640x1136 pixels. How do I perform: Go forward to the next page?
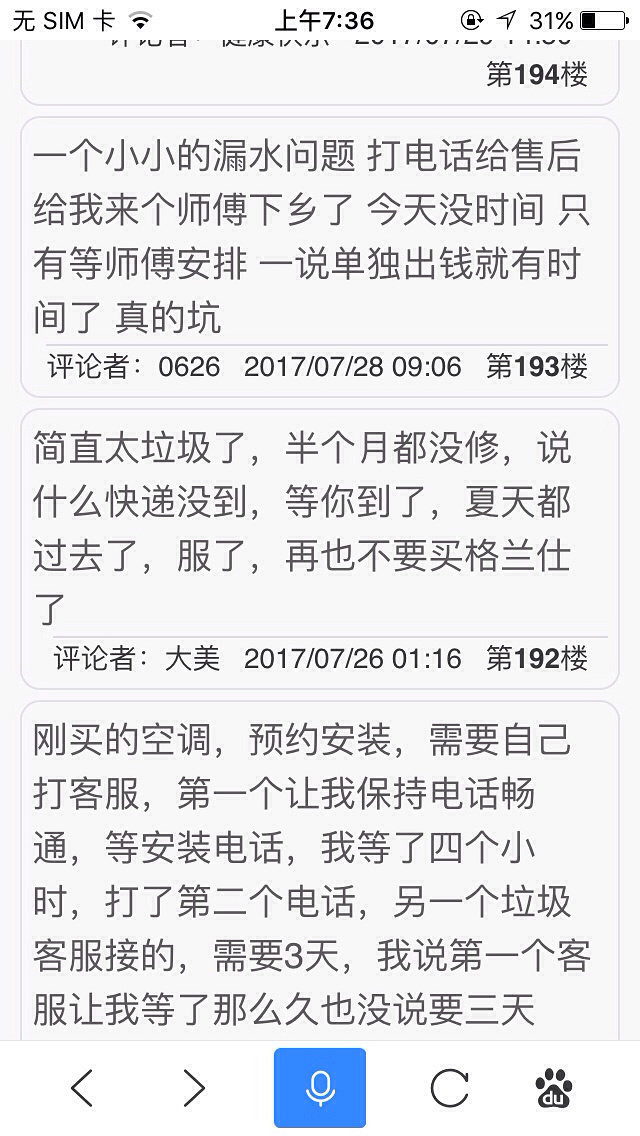pos(194,1088)
